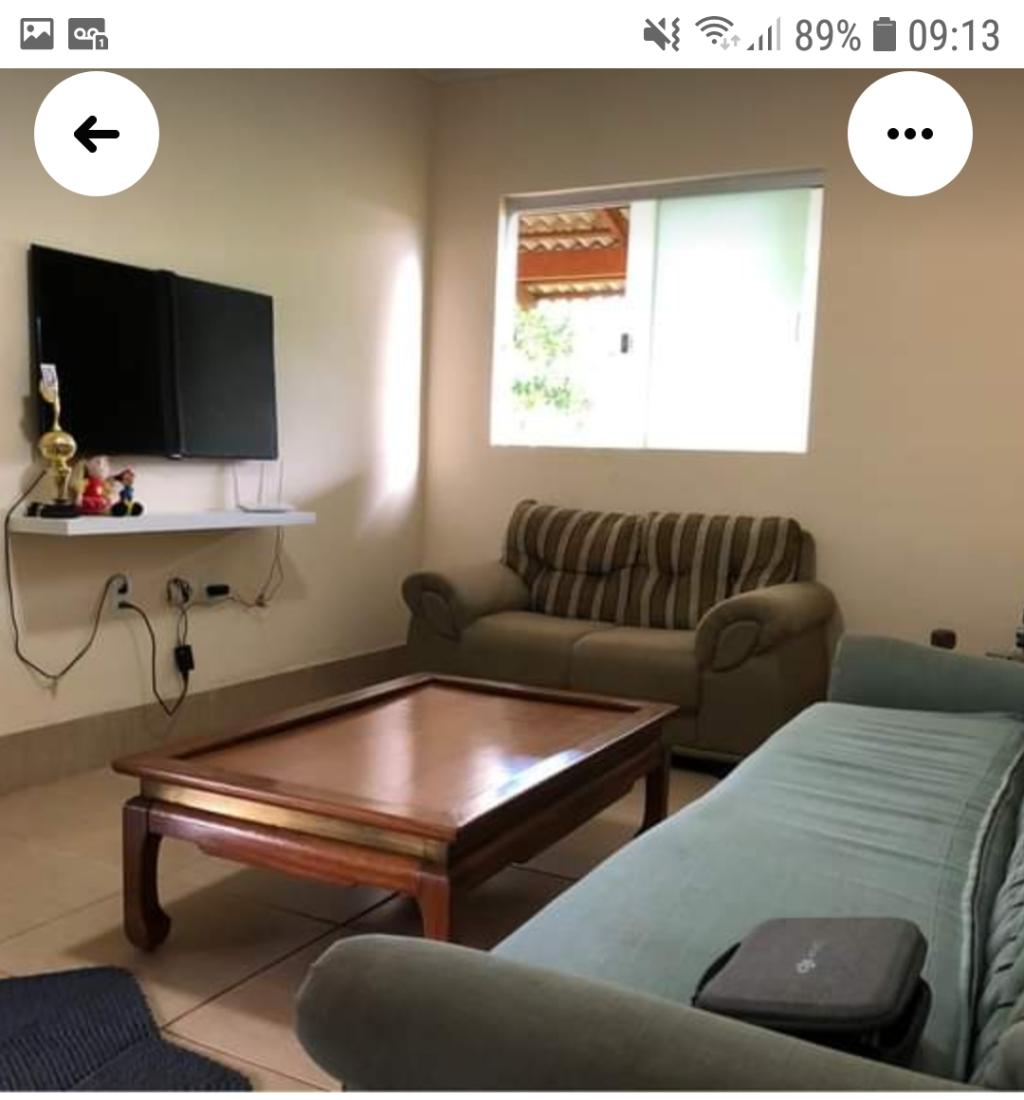
Task: Open the three-dot overflow menu
Action: (x=909, y=133)
